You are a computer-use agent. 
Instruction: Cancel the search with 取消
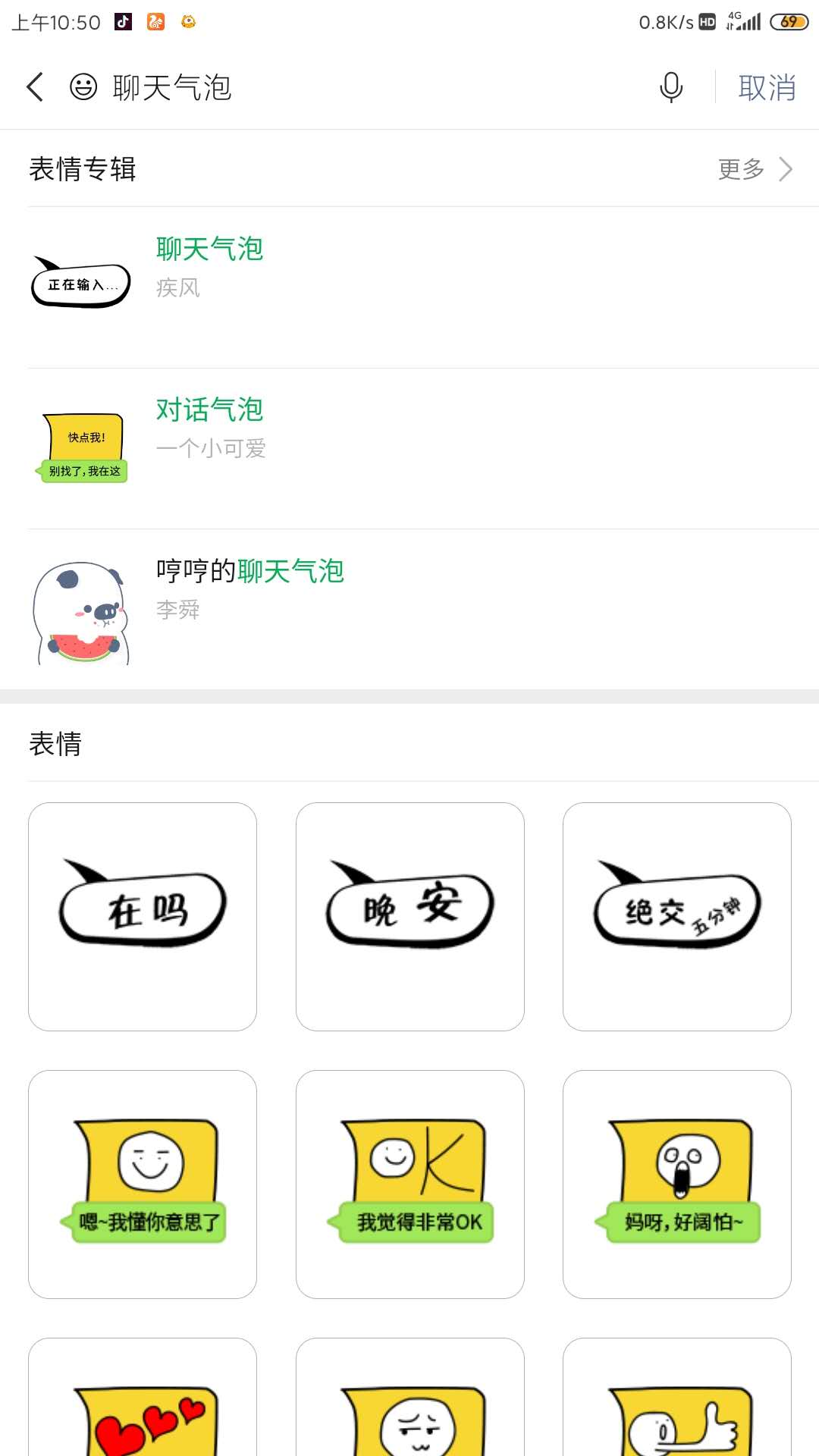pyautogui.click(x=767, y=87)
